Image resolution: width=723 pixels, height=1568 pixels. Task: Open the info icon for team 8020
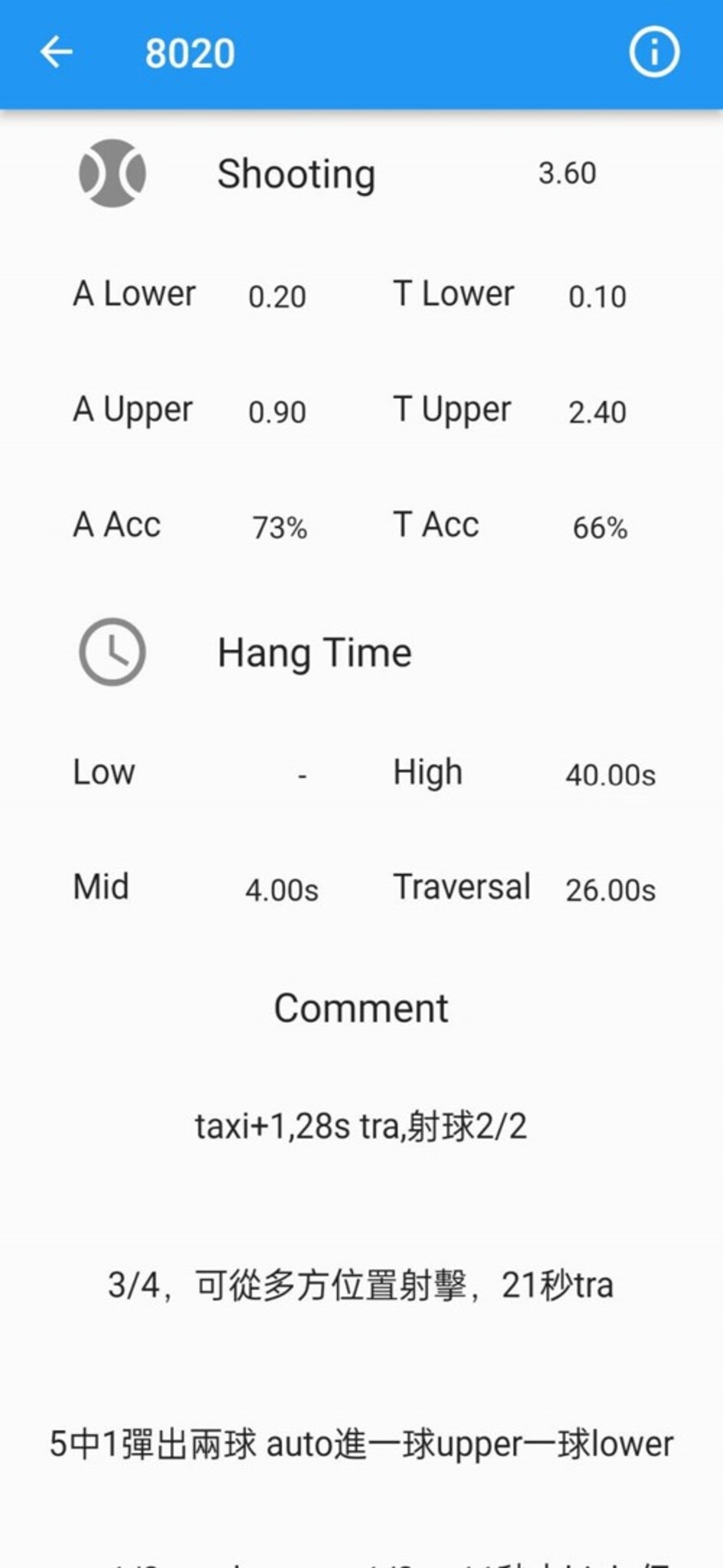click(x=653, y=53)
